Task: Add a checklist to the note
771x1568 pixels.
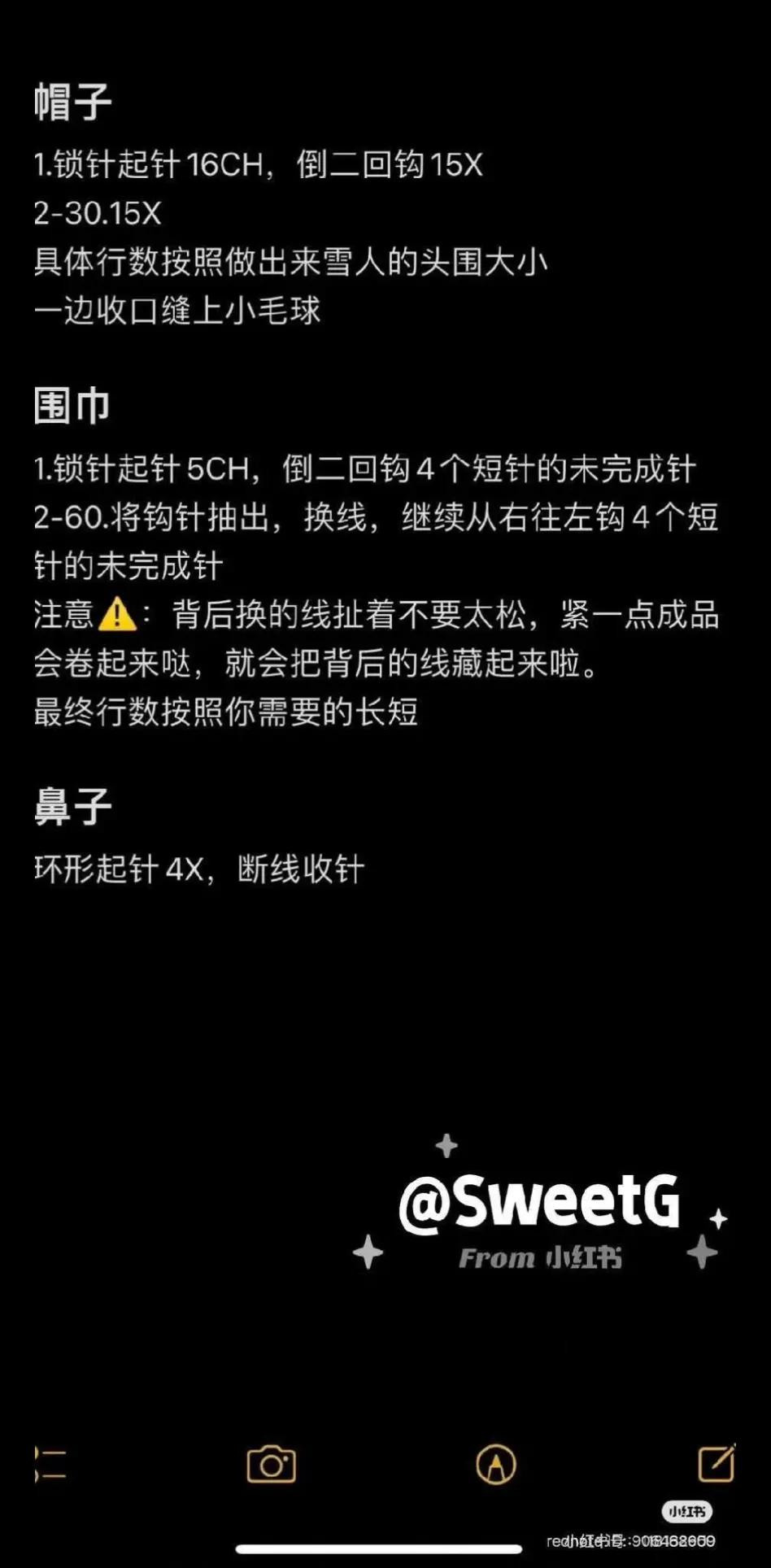Action: click(x=50, y=1465)
